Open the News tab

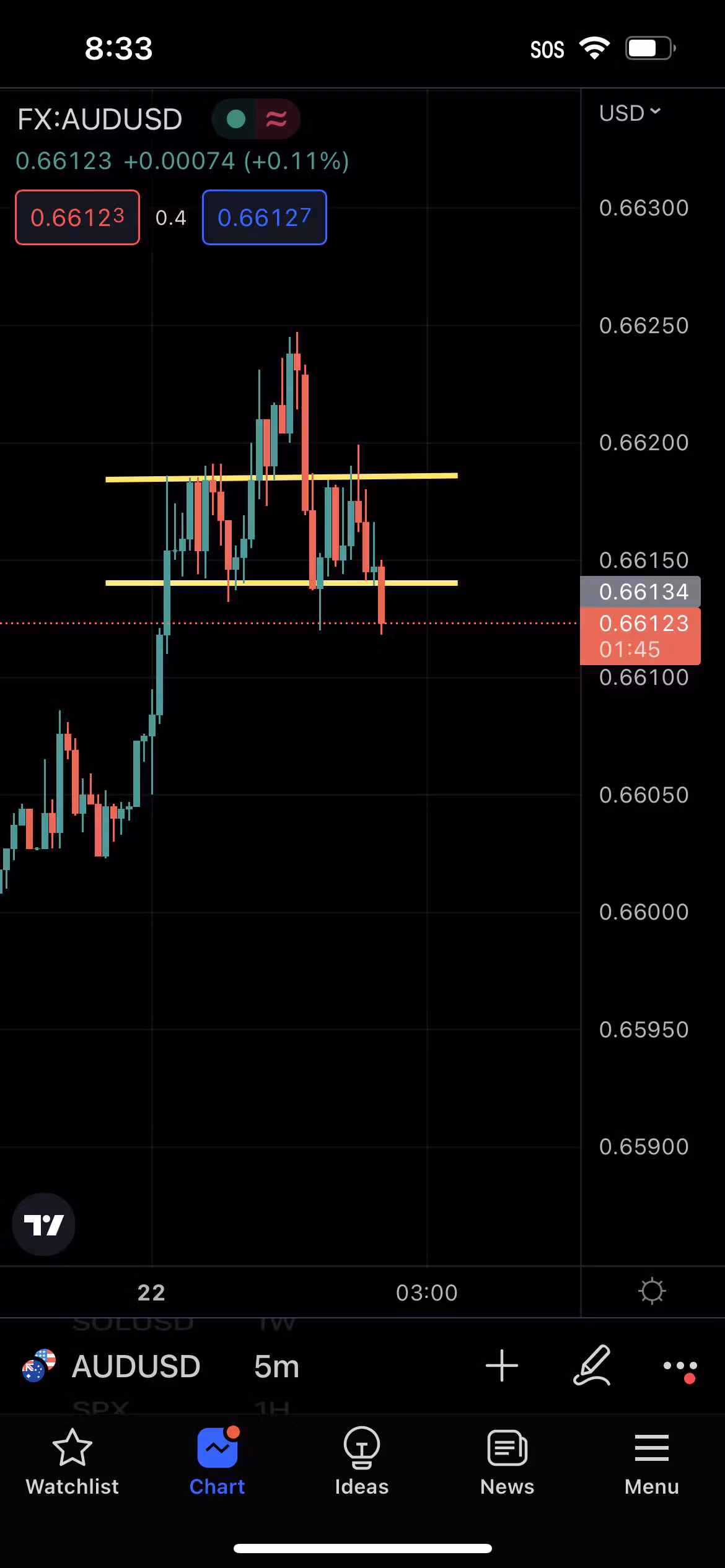[507, 1462]
